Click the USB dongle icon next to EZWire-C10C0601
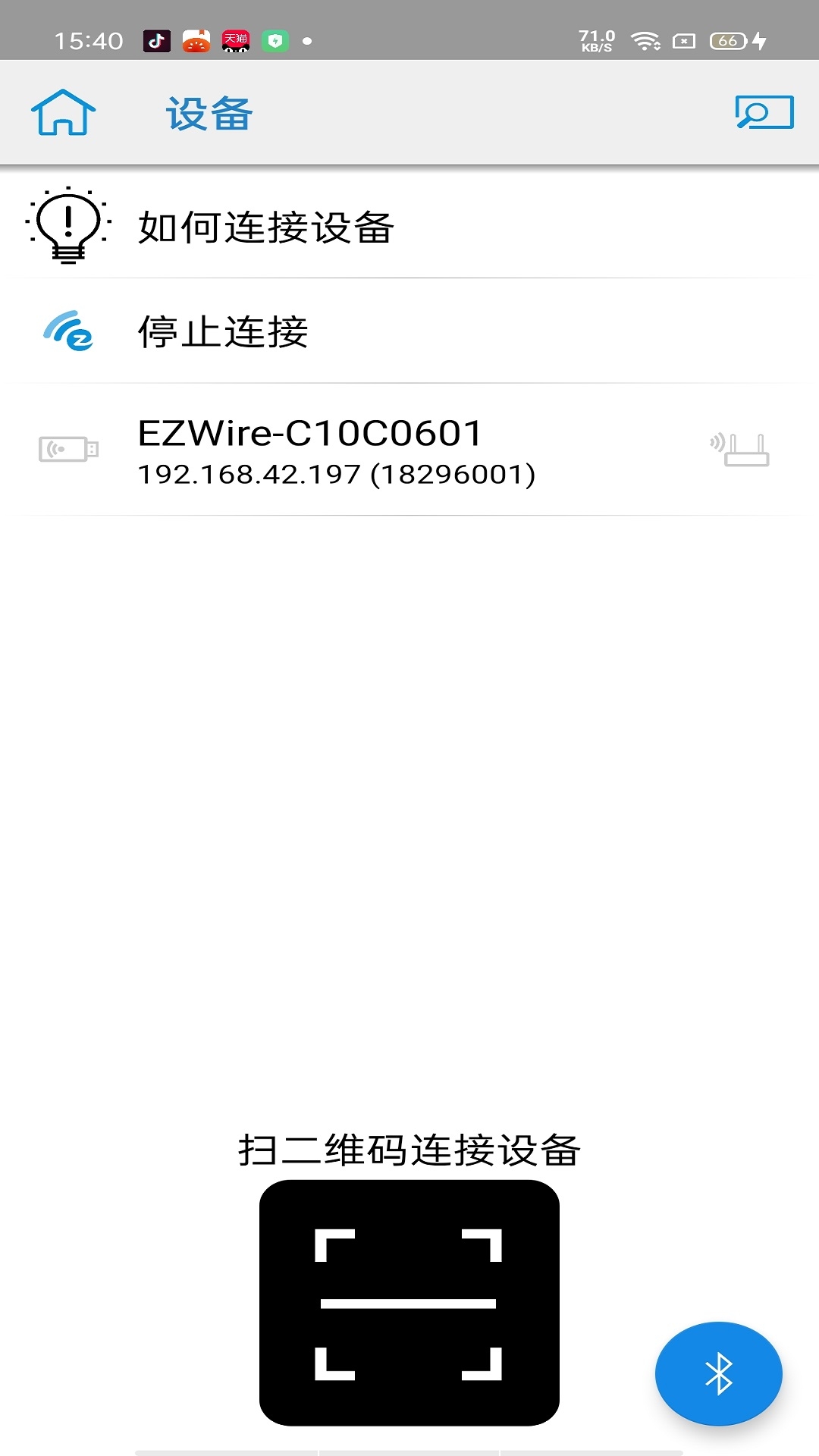The image size is (819, 1456). tap(67, 449)
